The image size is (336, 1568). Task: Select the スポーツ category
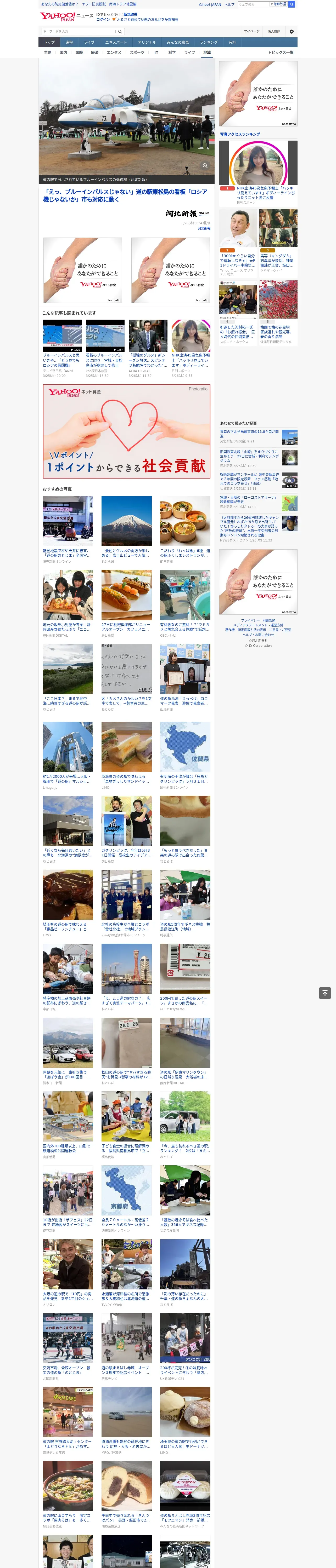[x=137, y=53]
